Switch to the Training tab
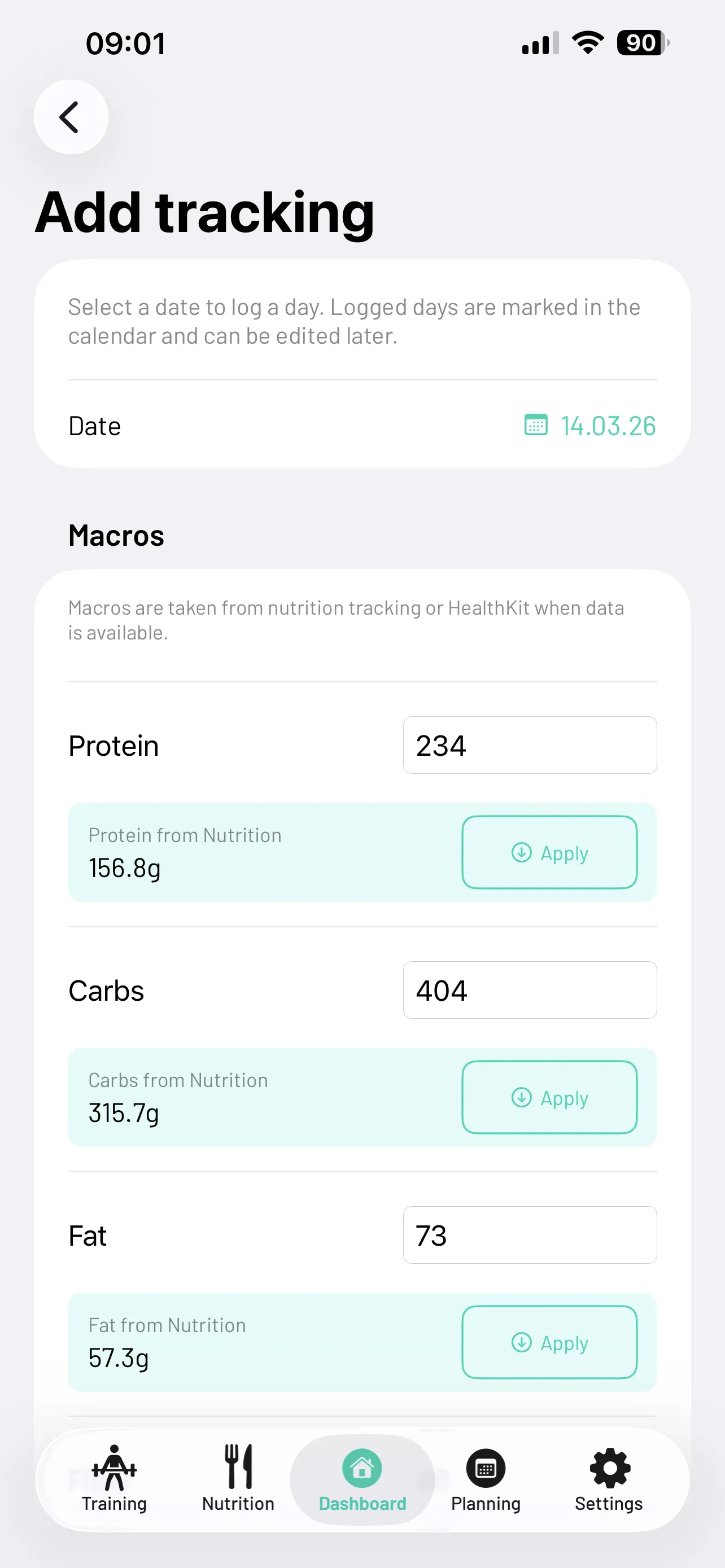Viewport: 725px width, 1568px height. pyautogui.click(x=115, y=1479)
